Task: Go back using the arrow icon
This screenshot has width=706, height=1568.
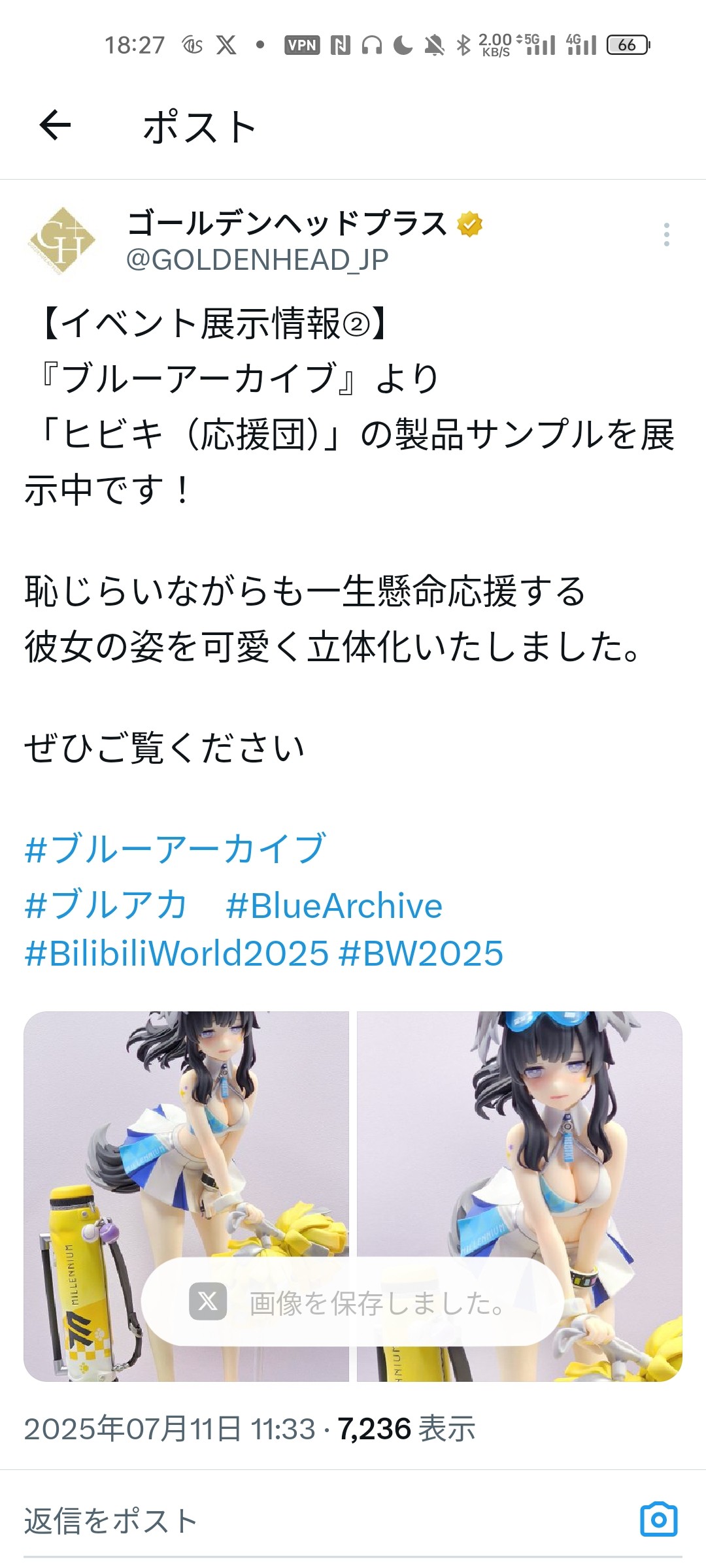Action: pos(55,125)
